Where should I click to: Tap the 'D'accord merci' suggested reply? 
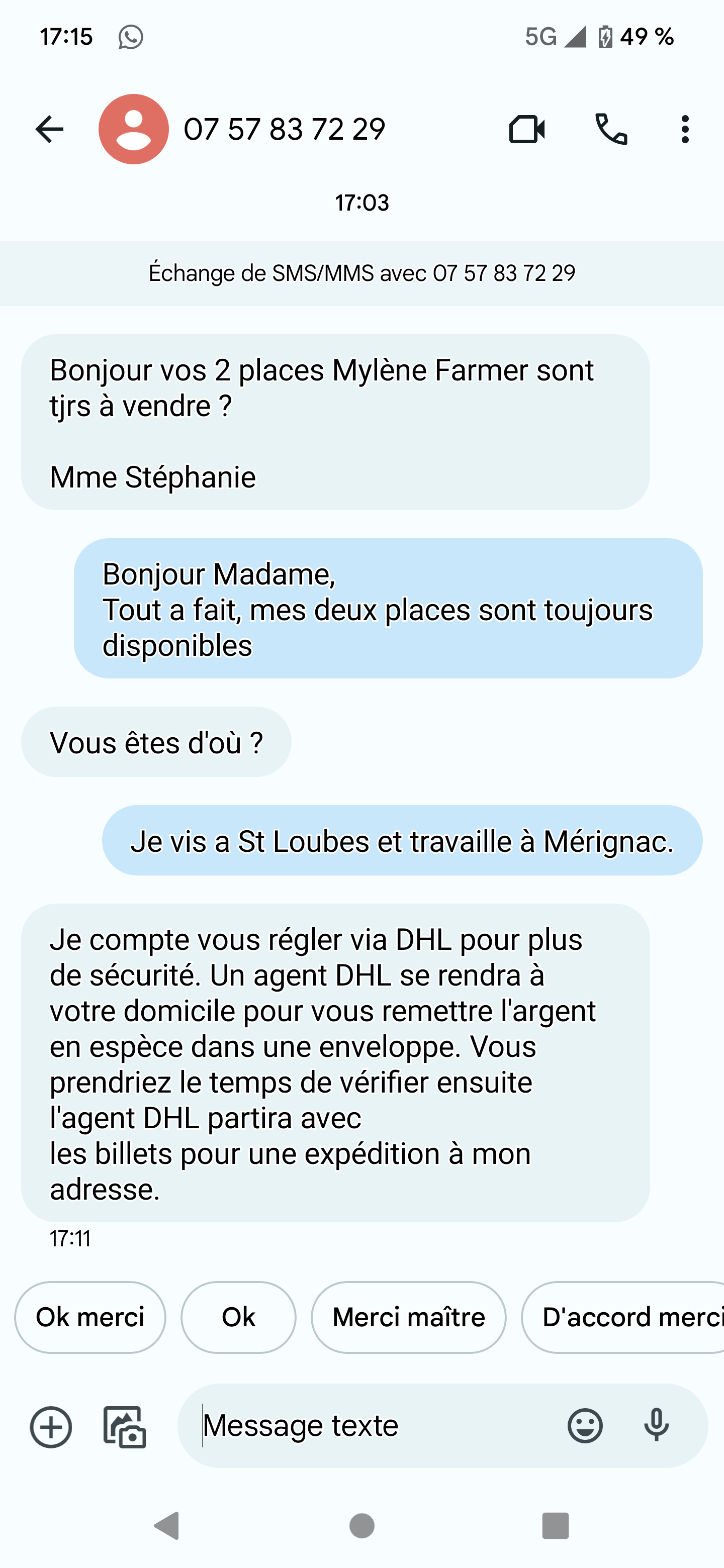[627, 1317]
